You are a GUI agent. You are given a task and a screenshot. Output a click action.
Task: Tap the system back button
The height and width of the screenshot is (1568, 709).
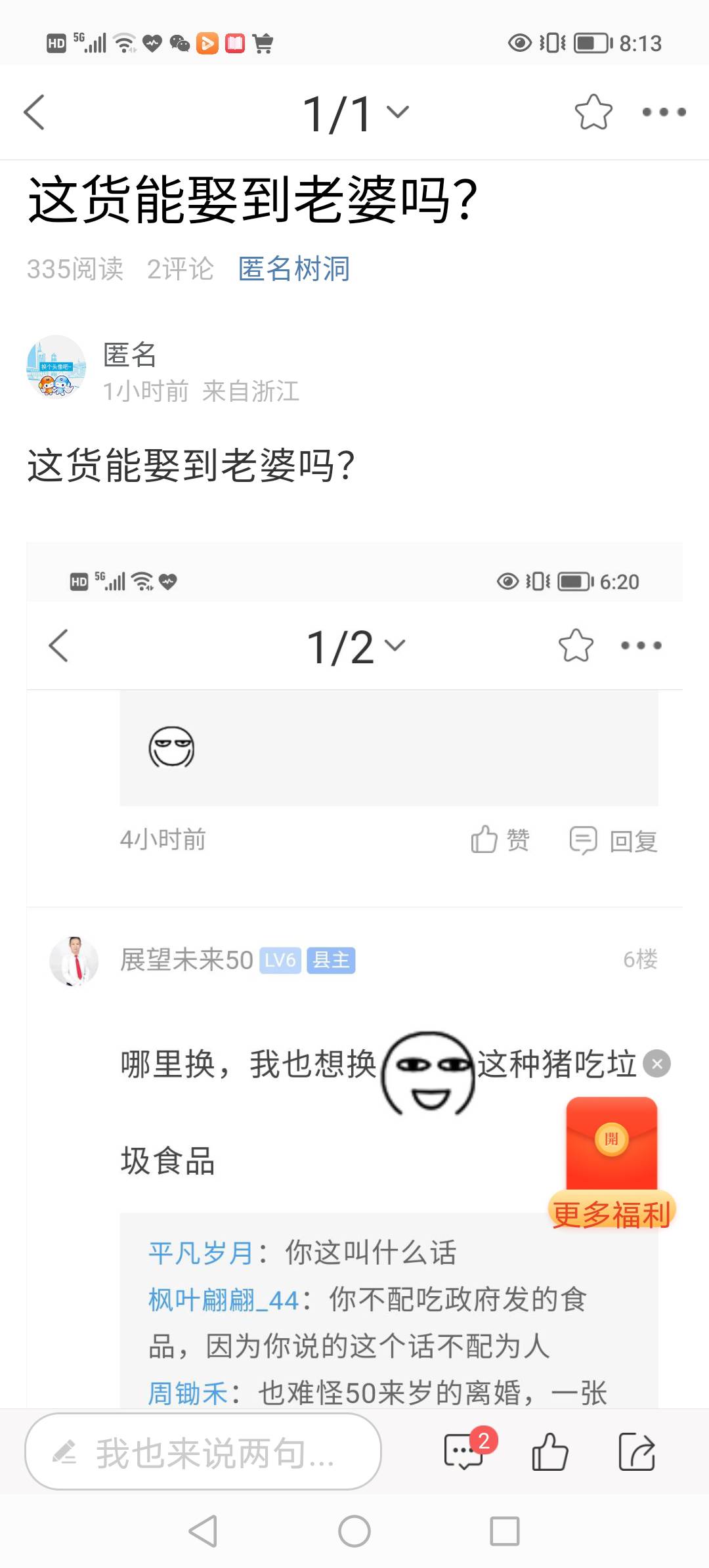coord(203,1532)
